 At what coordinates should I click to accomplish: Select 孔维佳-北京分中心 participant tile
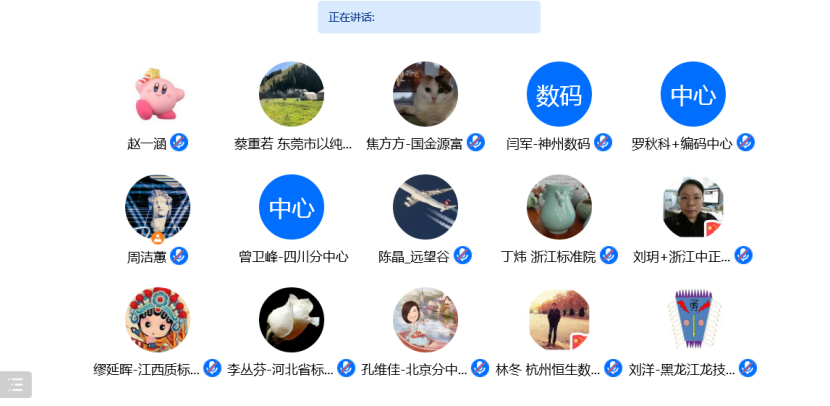[425, 321]
